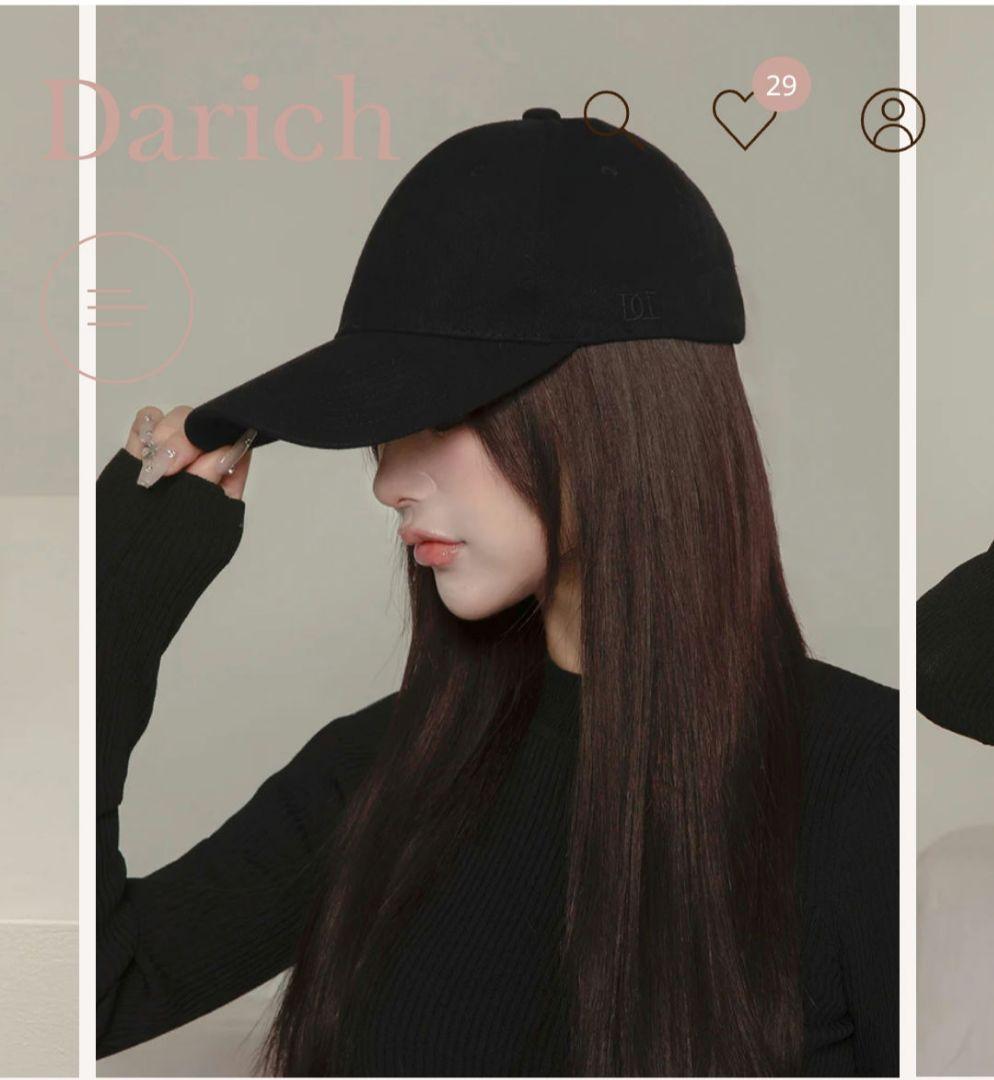Open the account profile icon
The width and height of the screenshot is (994, 1080).
pyautogui.click(x=892, y=120)
